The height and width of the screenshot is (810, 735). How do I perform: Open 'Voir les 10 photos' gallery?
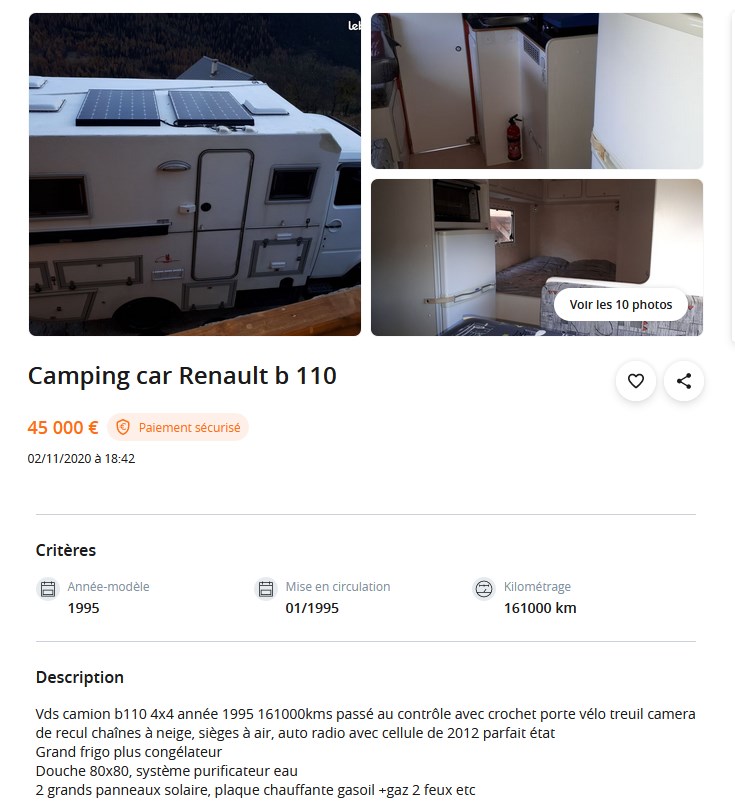click(x=620, y=304)
